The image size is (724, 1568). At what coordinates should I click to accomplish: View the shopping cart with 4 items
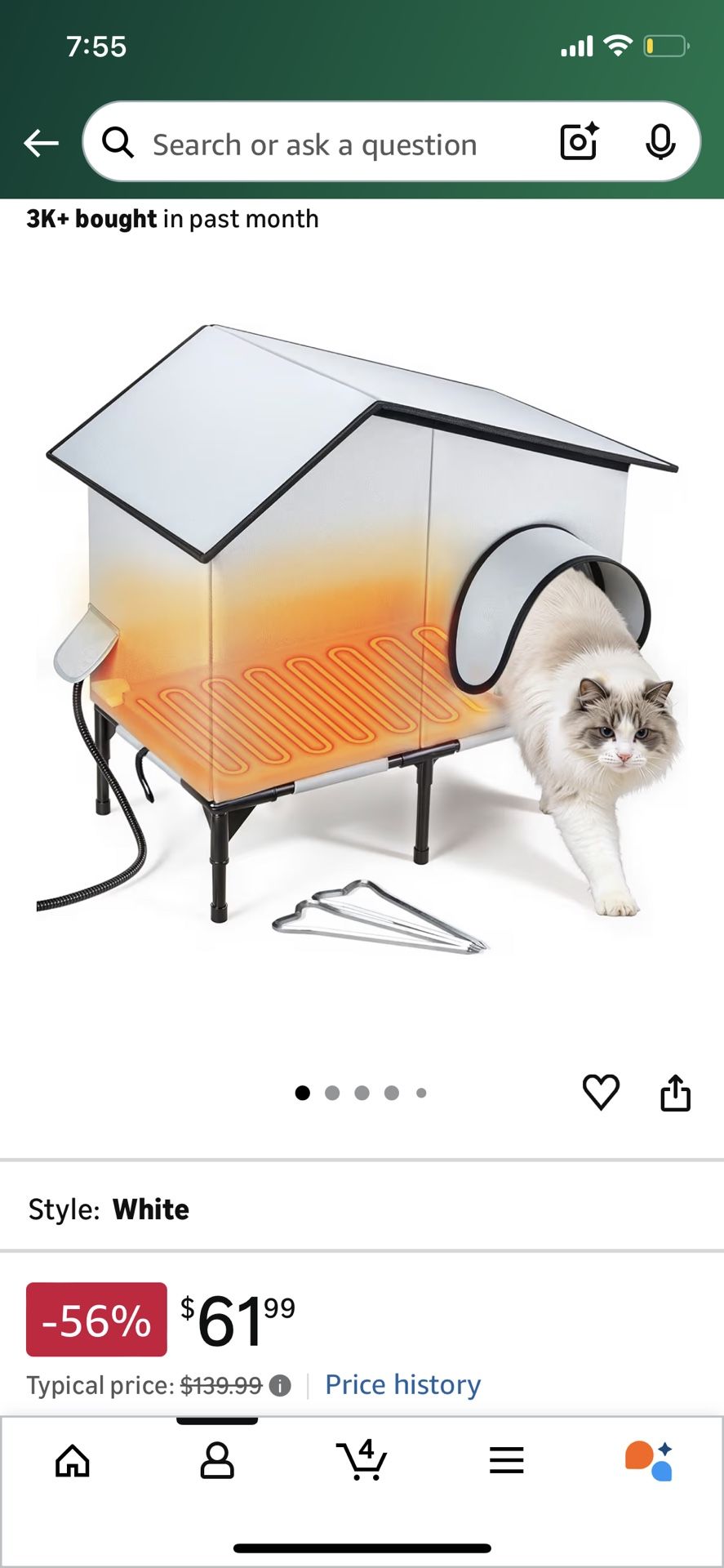[362, 1462]
